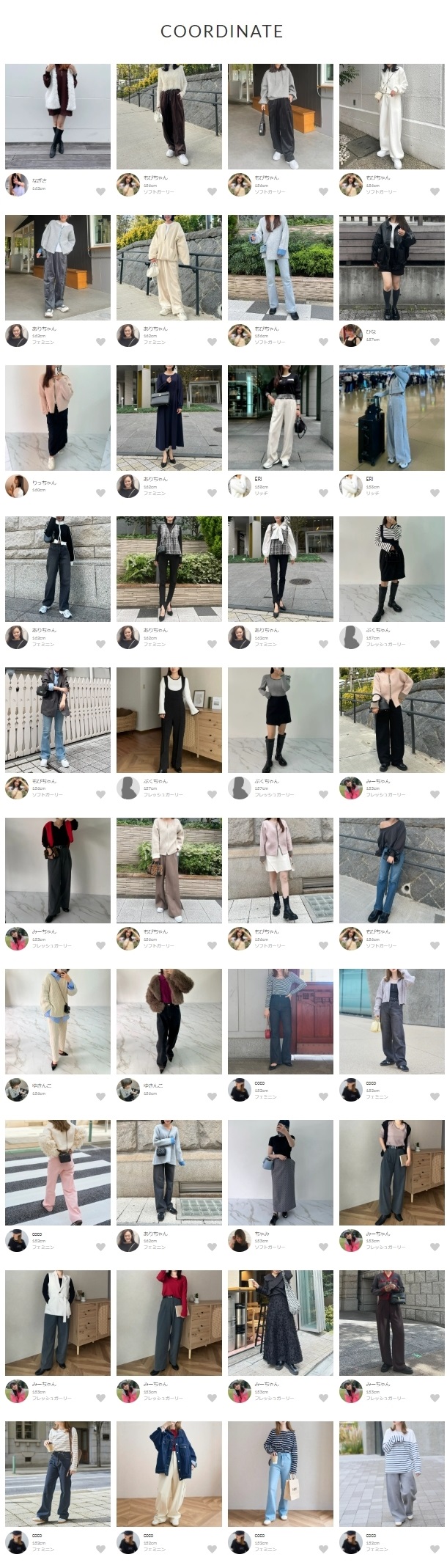Viewport: 447px width, 1568px height.
Task: Open the striped top black jumper skirt coordinate
Action: pyautogui.click(x=391, y=569)
